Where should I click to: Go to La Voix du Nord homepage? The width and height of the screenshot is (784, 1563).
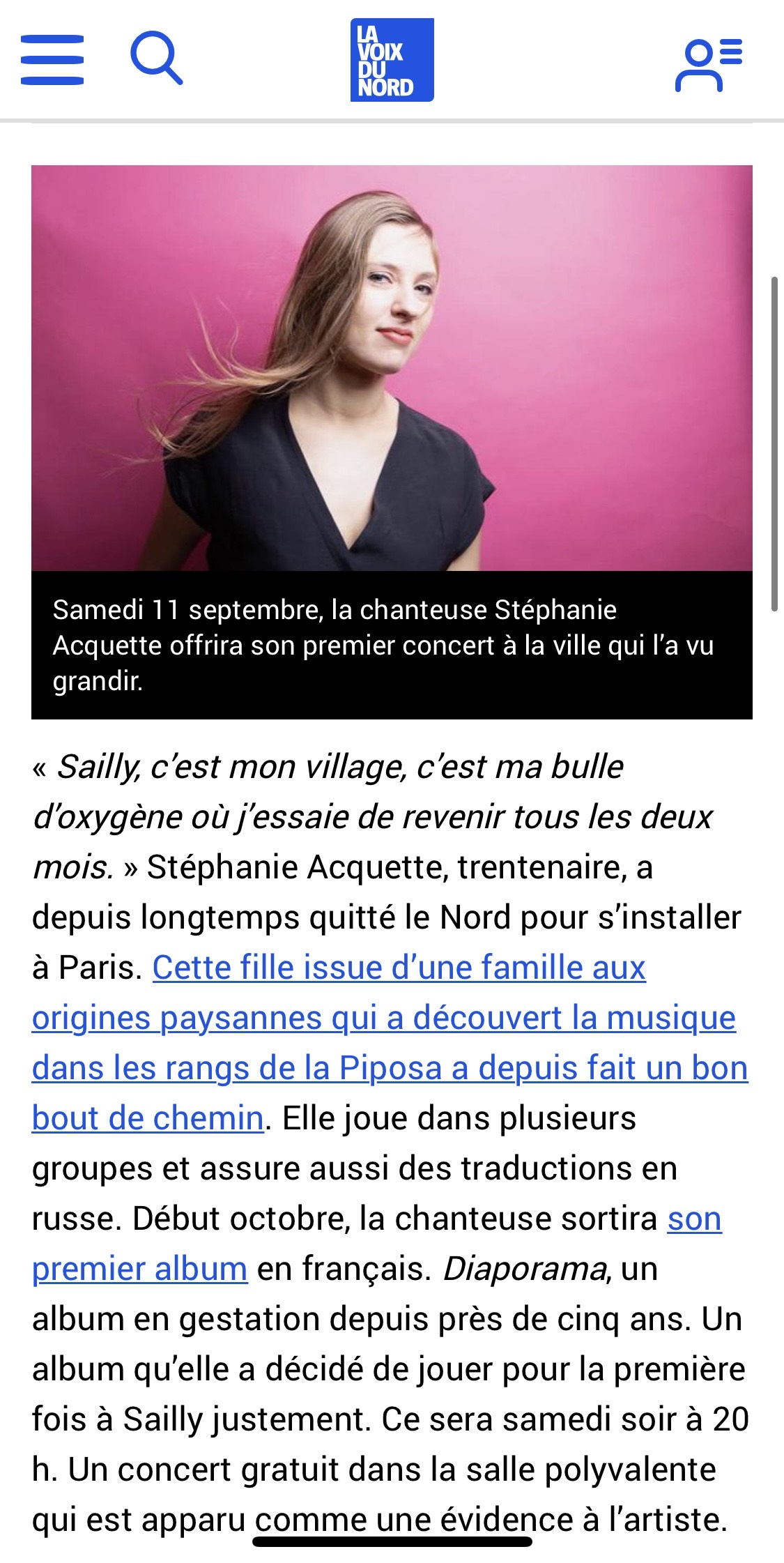coord(392,60)
